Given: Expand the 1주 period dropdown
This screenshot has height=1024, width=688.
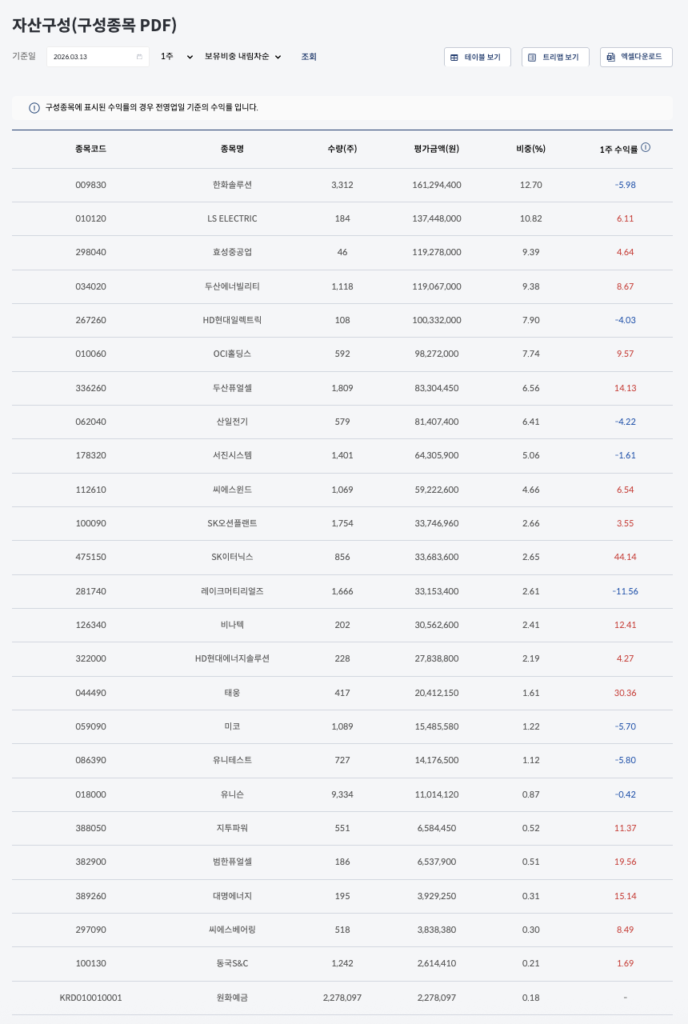Looking at the screenshot, I should (x=176, y=57).
